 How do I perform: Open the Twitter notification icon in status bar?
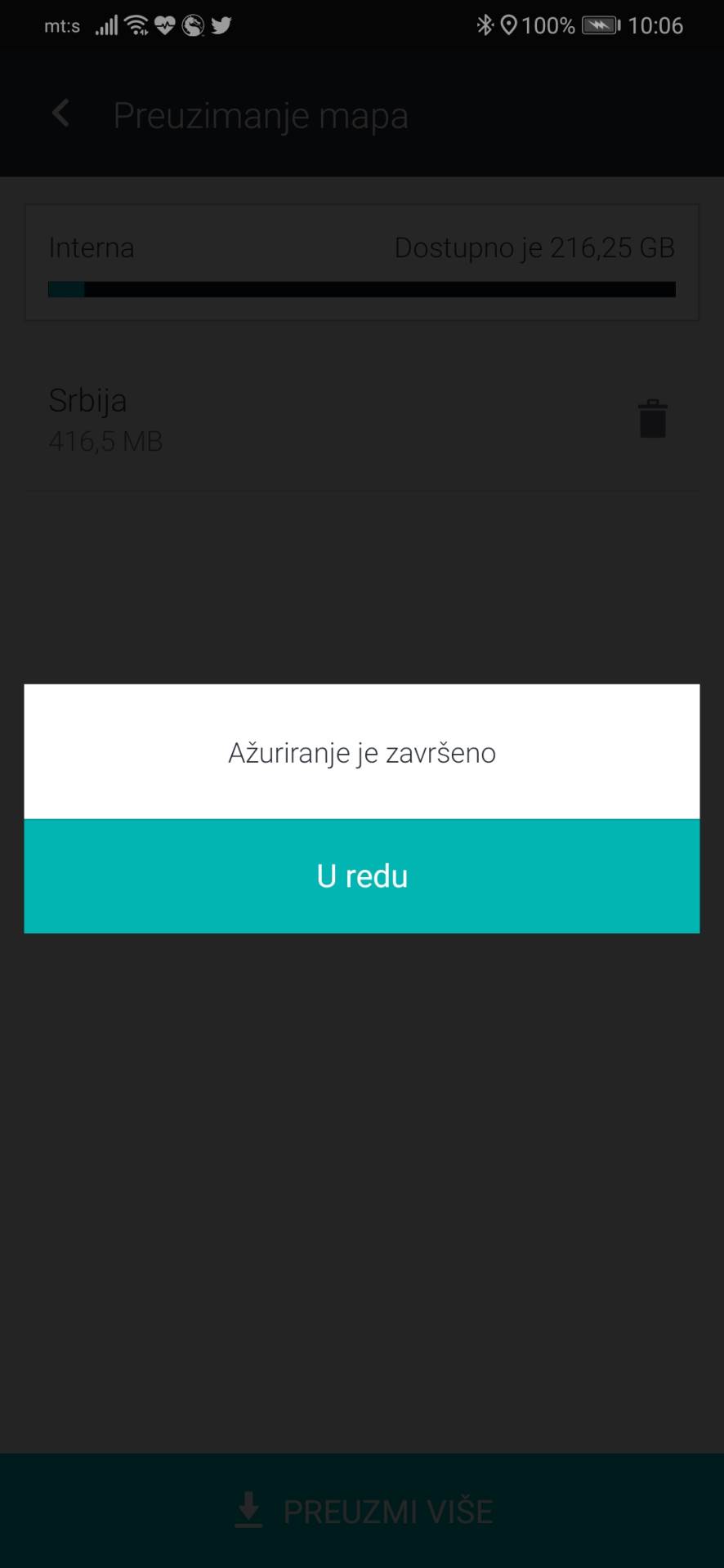221,25
